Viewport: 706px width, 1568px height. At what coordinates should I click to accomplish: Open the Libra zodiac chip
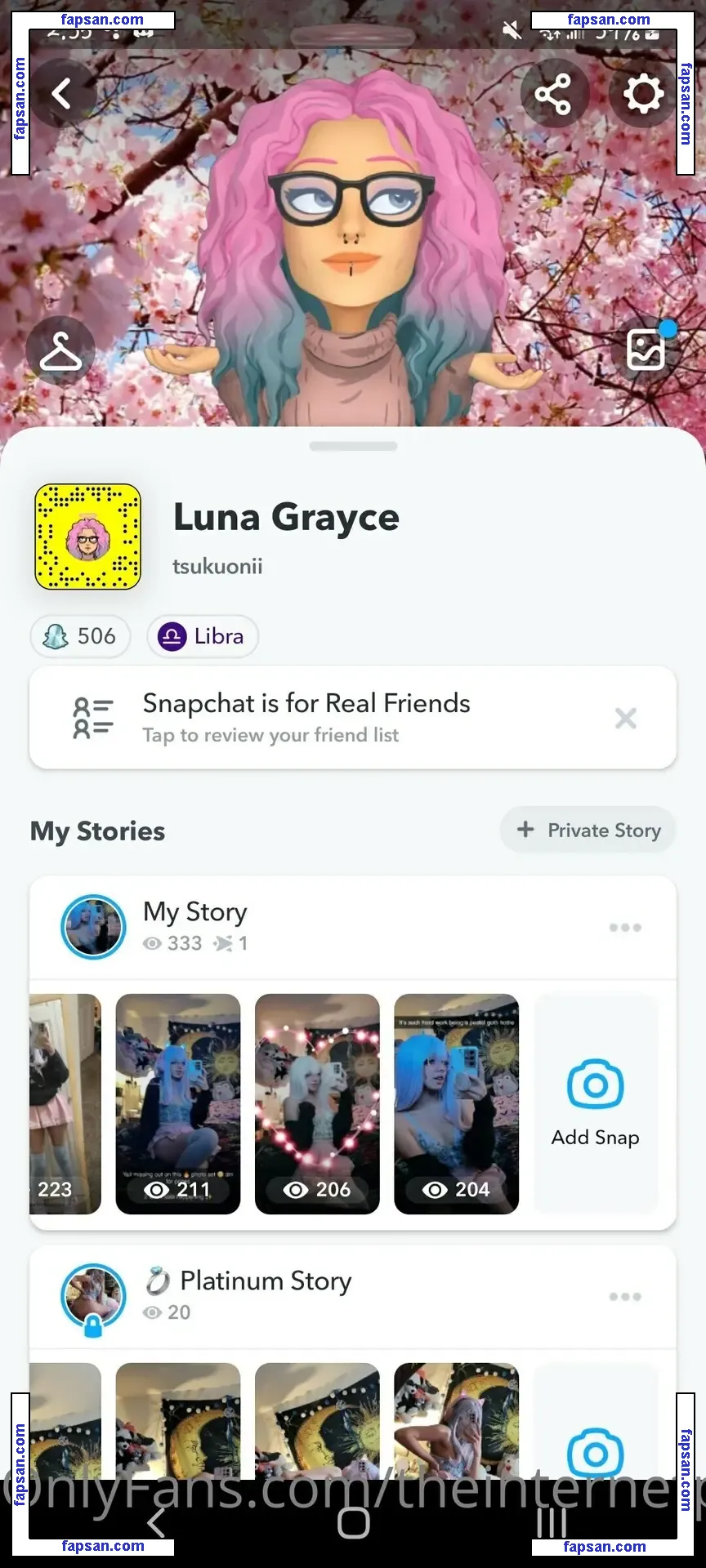pyautogui.click(x=203, y=636)
